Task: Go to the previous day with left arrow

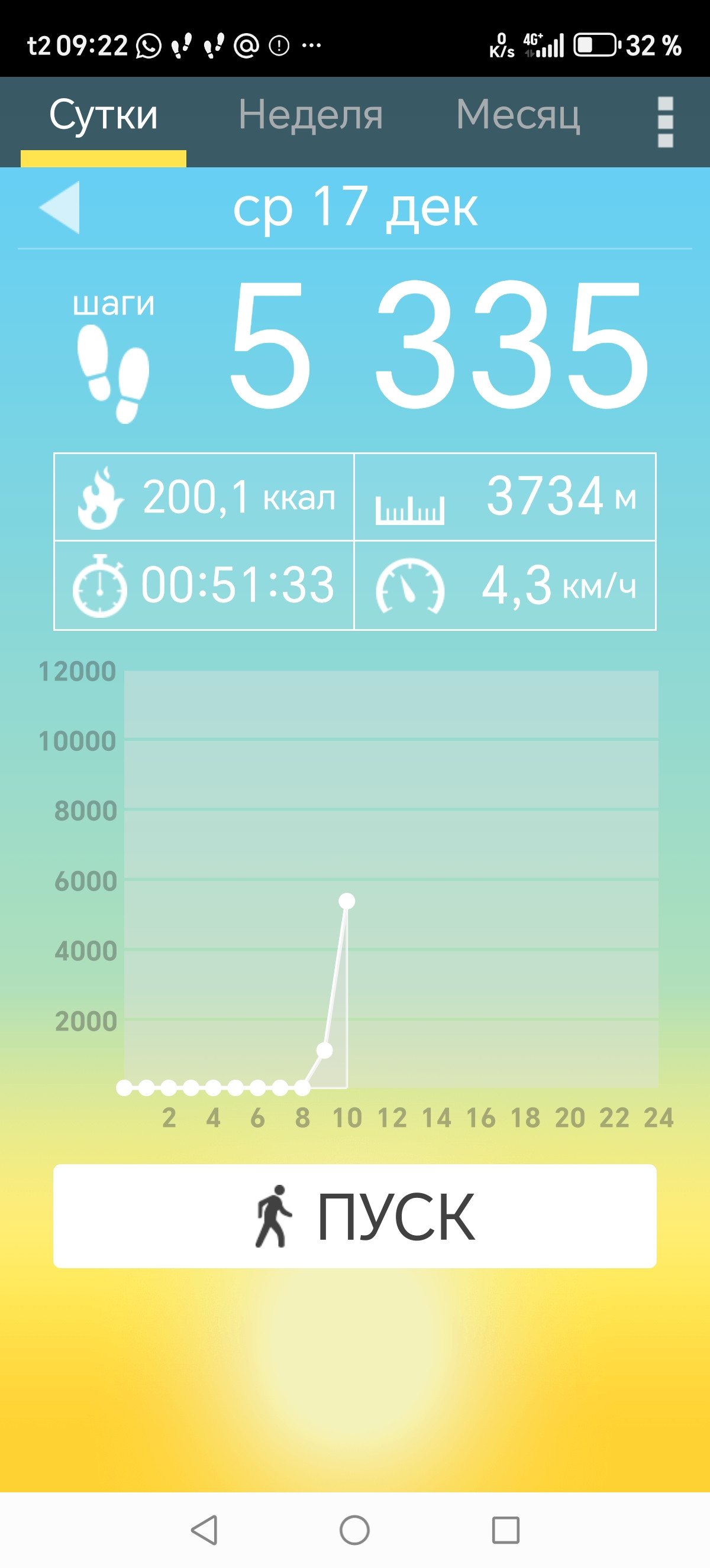Action: (60, 208)
